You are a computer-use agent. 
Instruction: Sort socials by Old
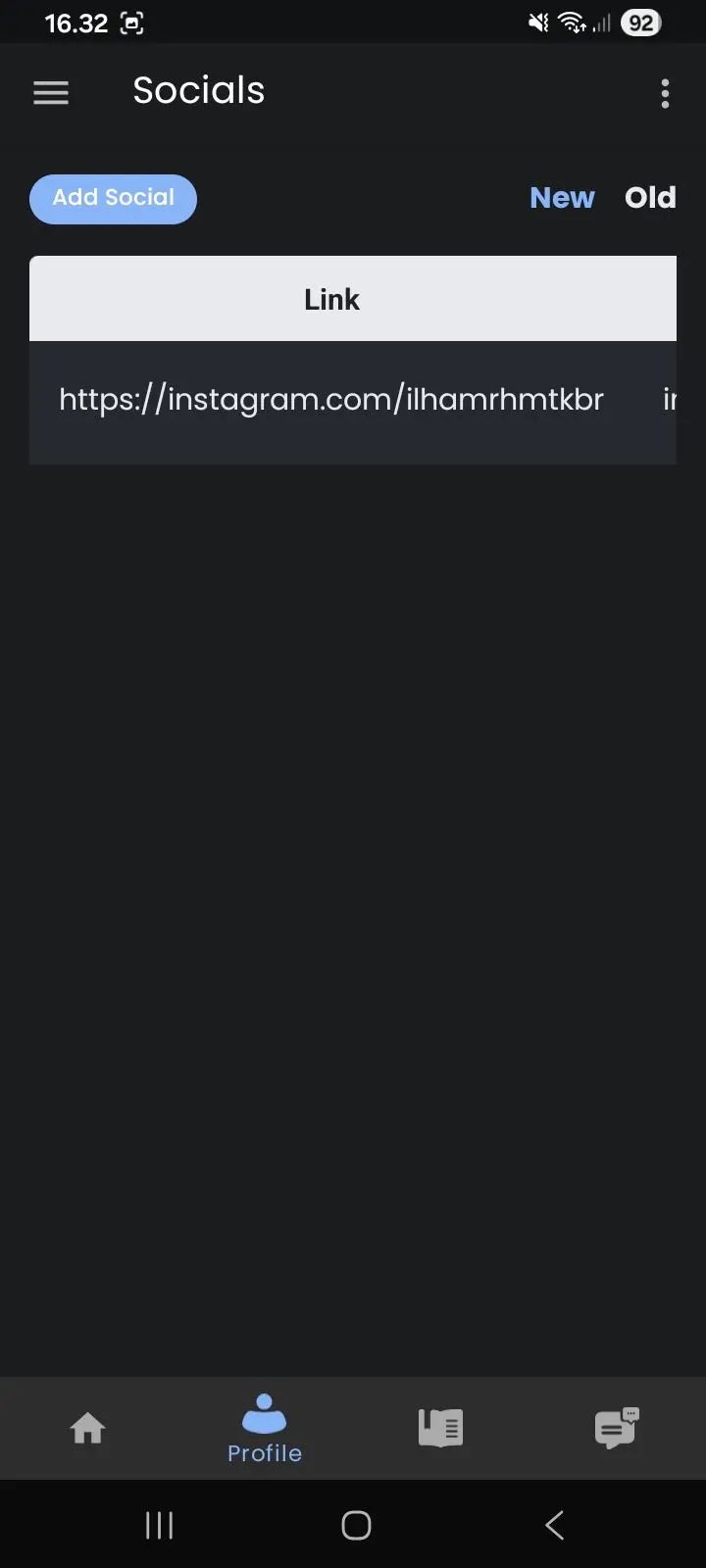tap(650, 198)
